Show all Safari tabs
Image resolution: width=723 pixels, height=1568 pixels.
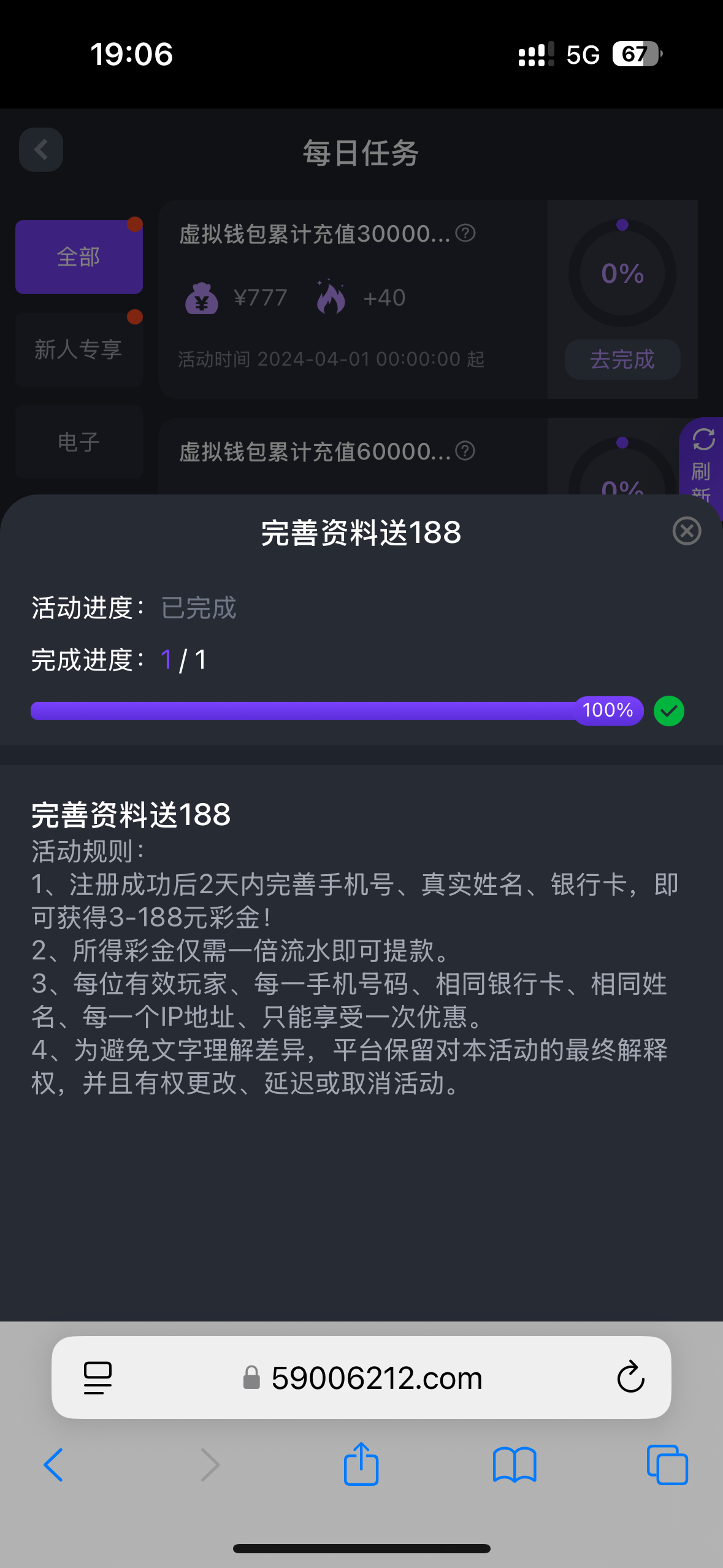[667, 1465]
